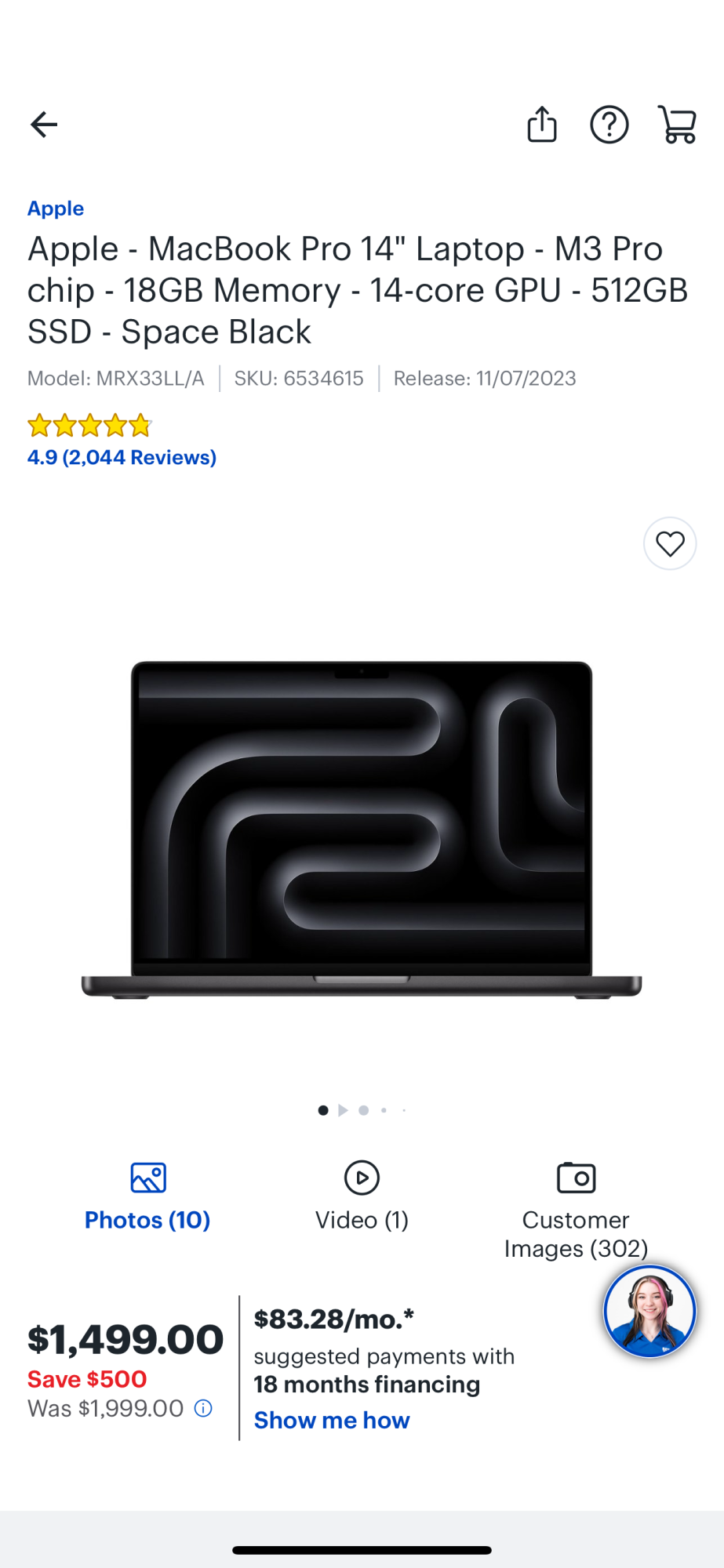View the 2,044 Reviews

click(x=122, y=457)
